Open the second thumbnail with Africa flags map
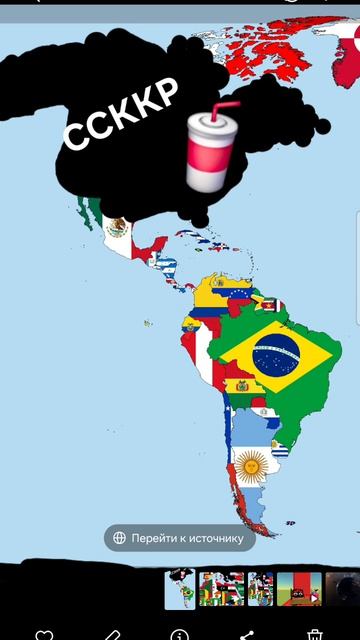This screenshot has height=640, width=360. (222, 589)
